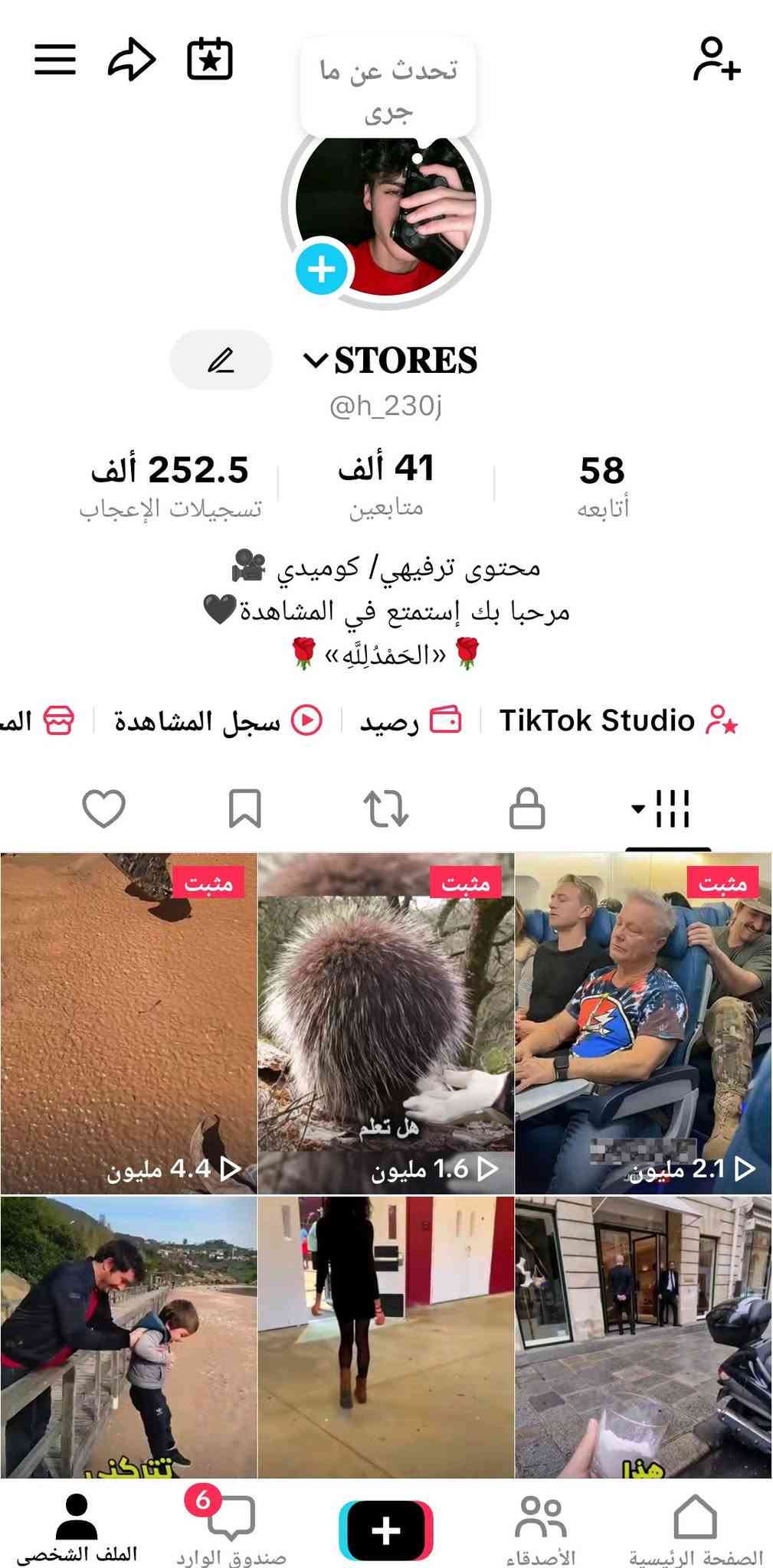Share this profile

pos(132,59)
